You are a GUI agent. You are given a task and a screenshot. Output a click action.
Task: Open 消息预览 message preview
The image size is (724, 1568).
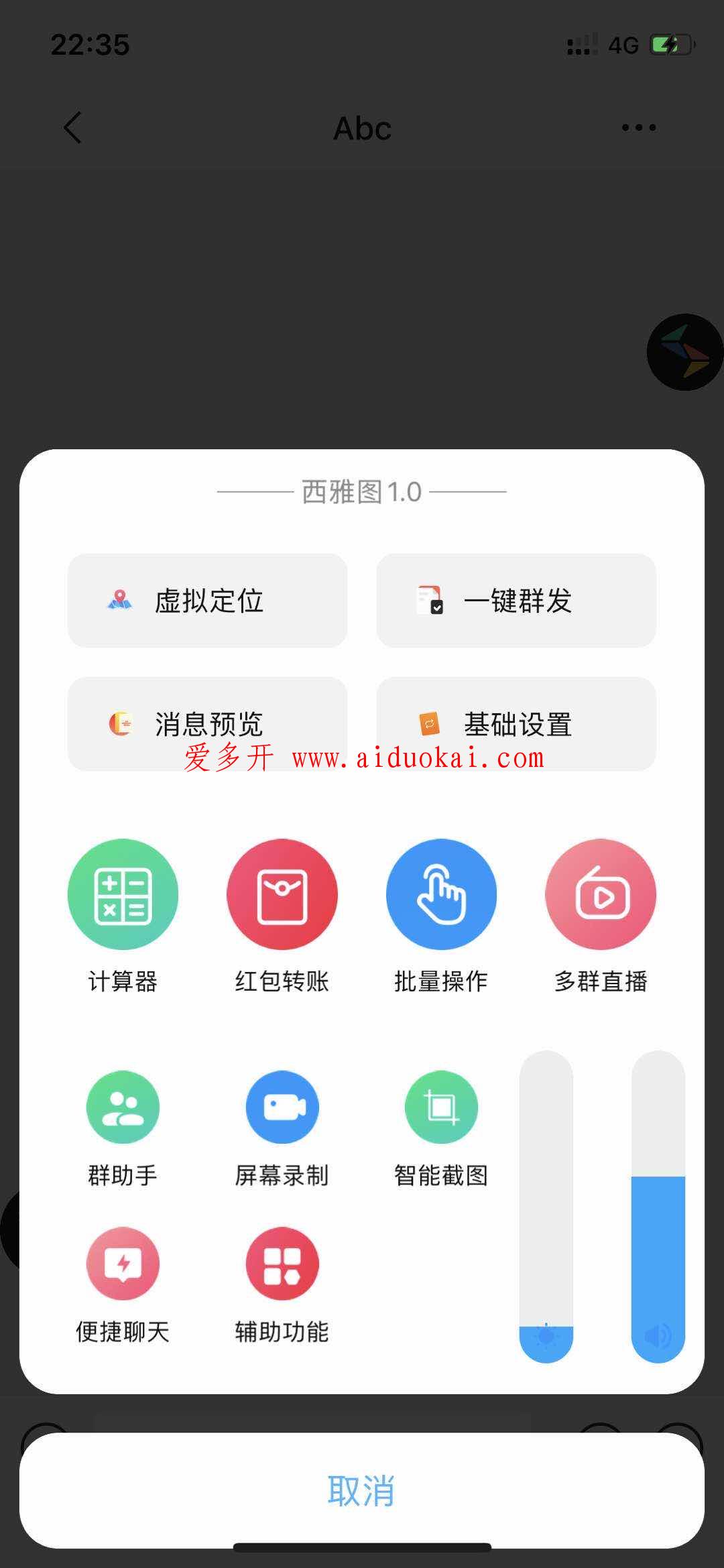tap(207, 723)
